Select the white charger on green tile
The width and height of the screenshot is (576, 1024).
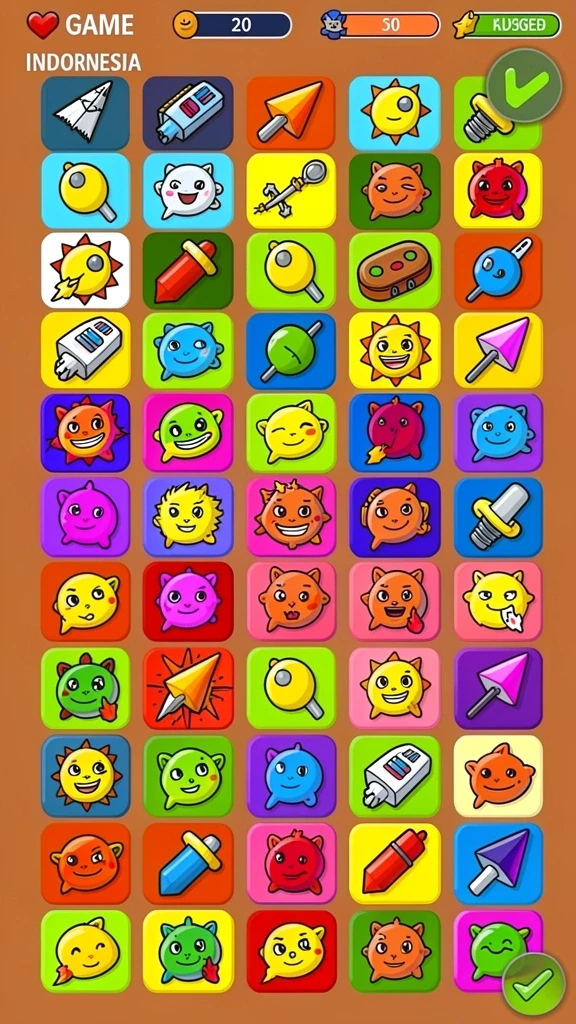click(x=394, y=776)
